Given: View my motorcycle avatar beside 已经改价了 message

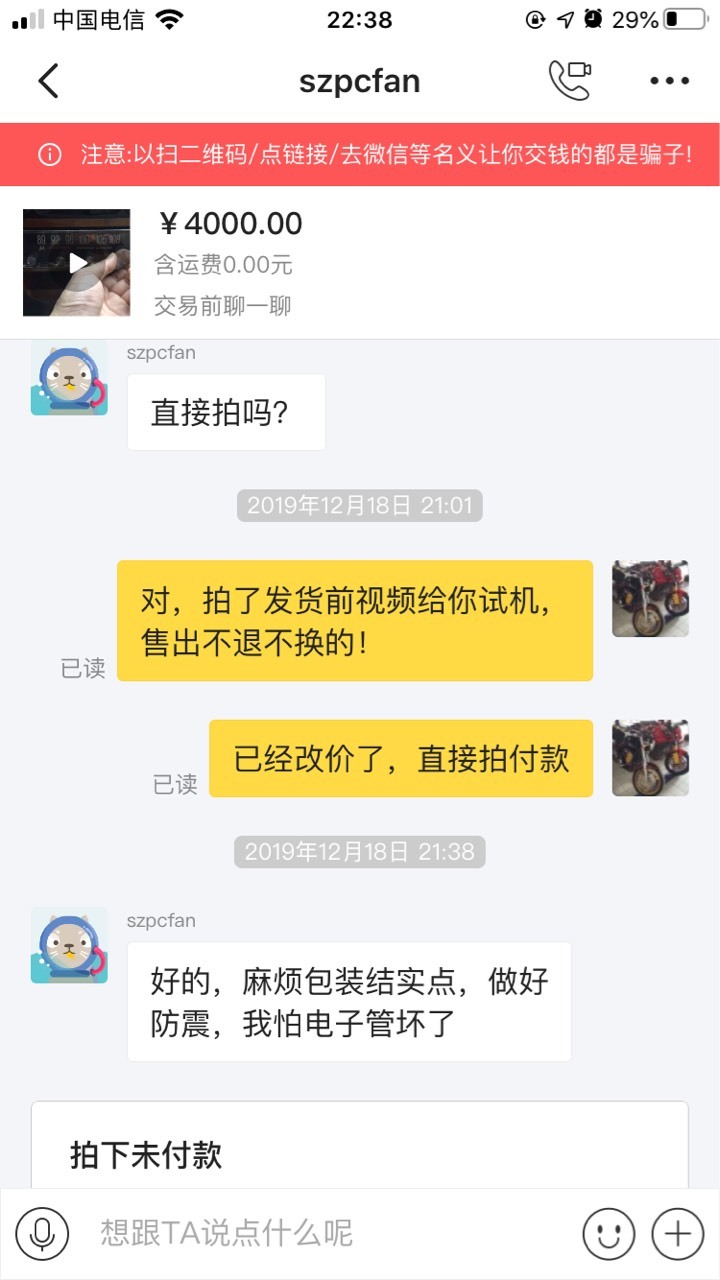Looking at the screenshot, I should 650,758.
